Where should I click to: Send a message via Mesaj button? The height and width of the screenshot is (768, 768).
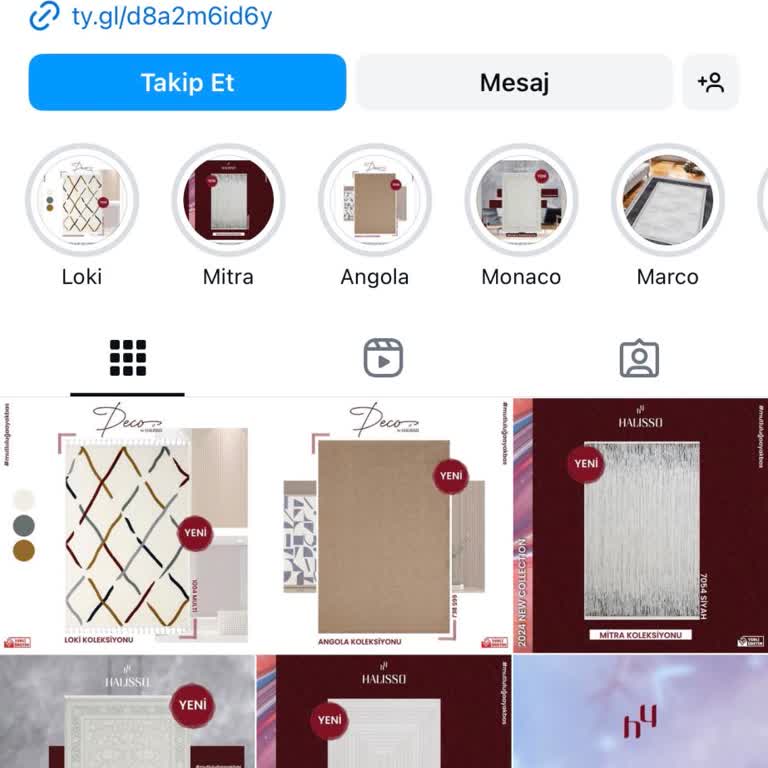[x=514, y=82]
